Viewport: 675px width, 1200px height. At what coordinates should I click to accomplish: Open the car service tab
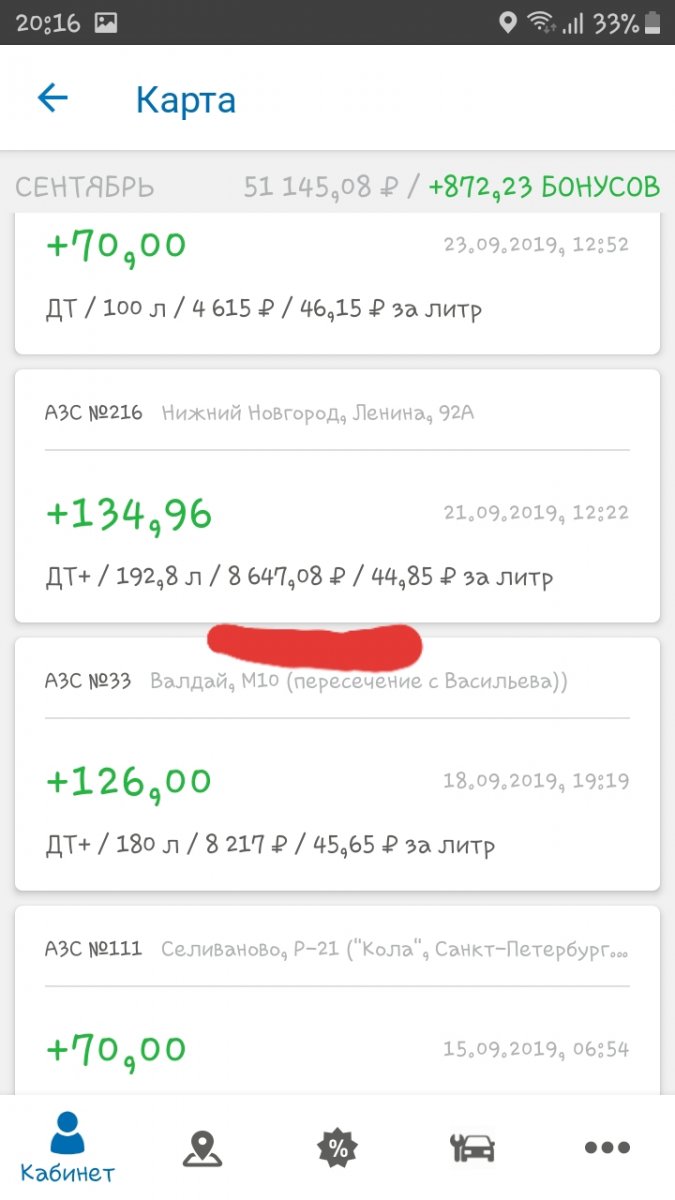click(x=472, y=1148)
